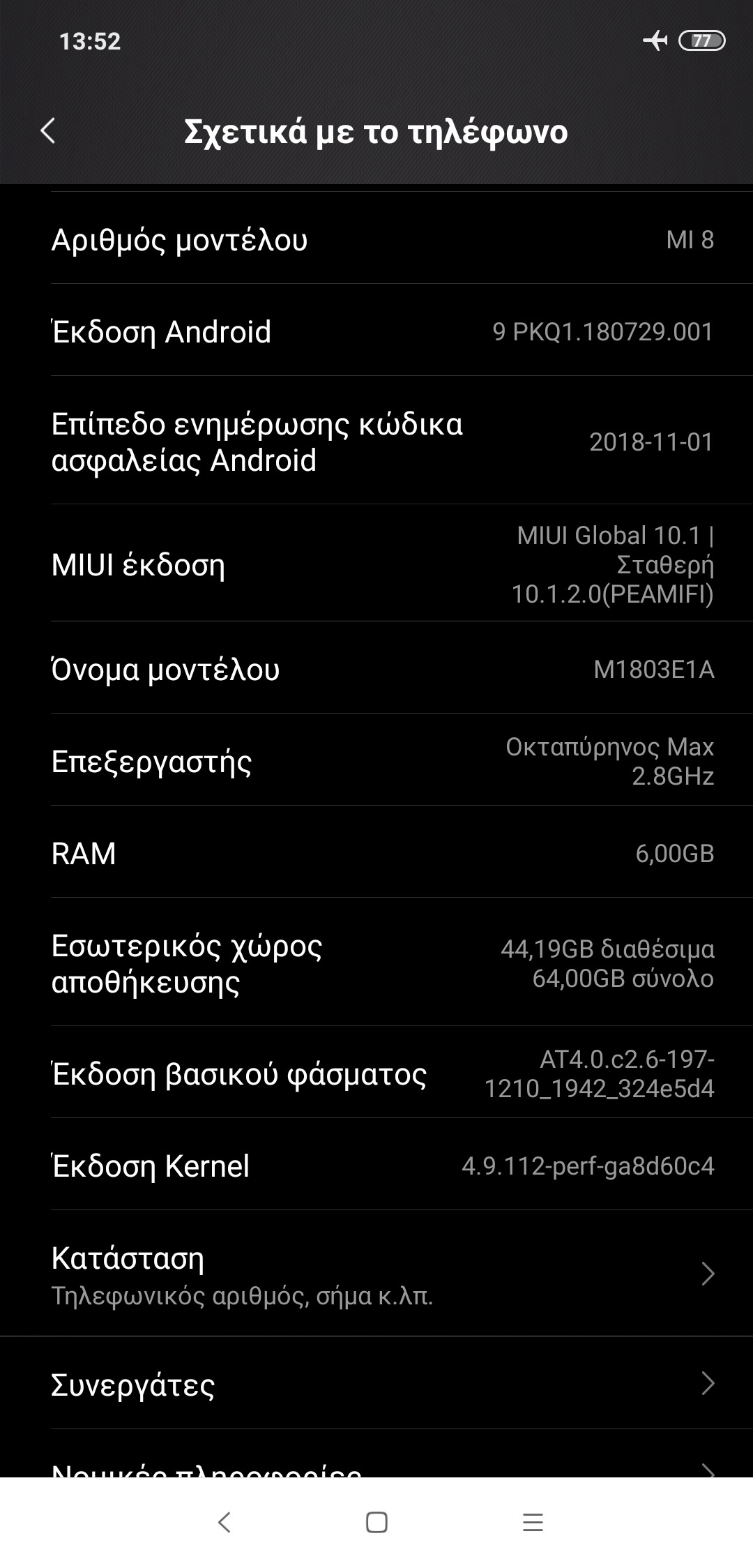The image size is (753, 1568).
Task: Open recent apps from navigation bar
Action: point(533,1522)
